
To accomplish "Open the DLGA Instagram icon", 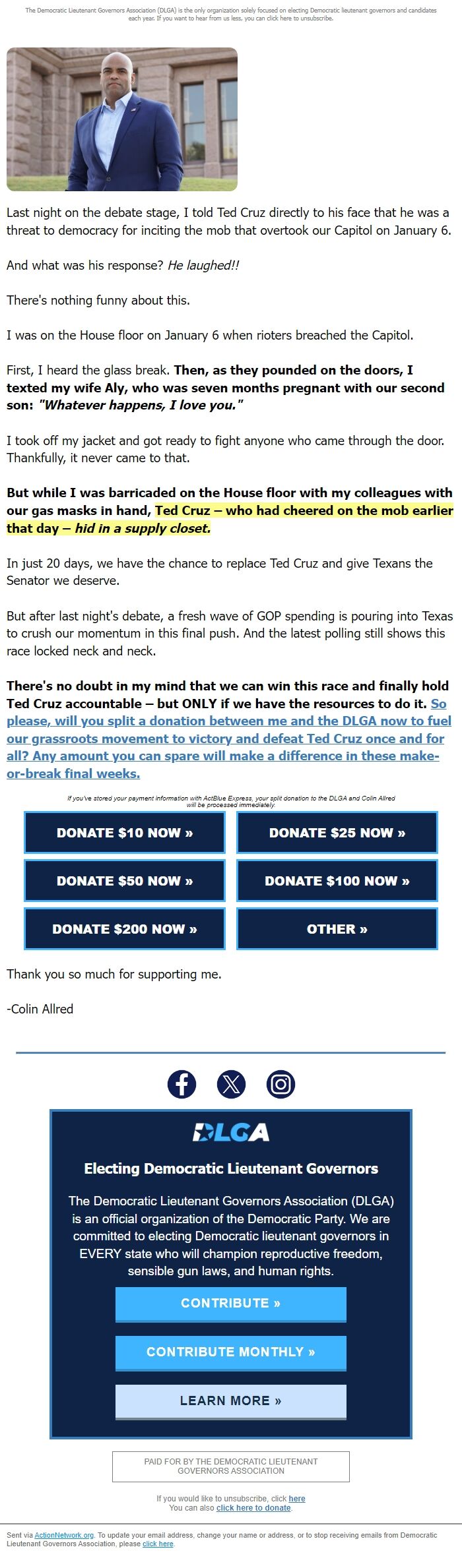I will pyautogui.click(x=280, y=1084).
